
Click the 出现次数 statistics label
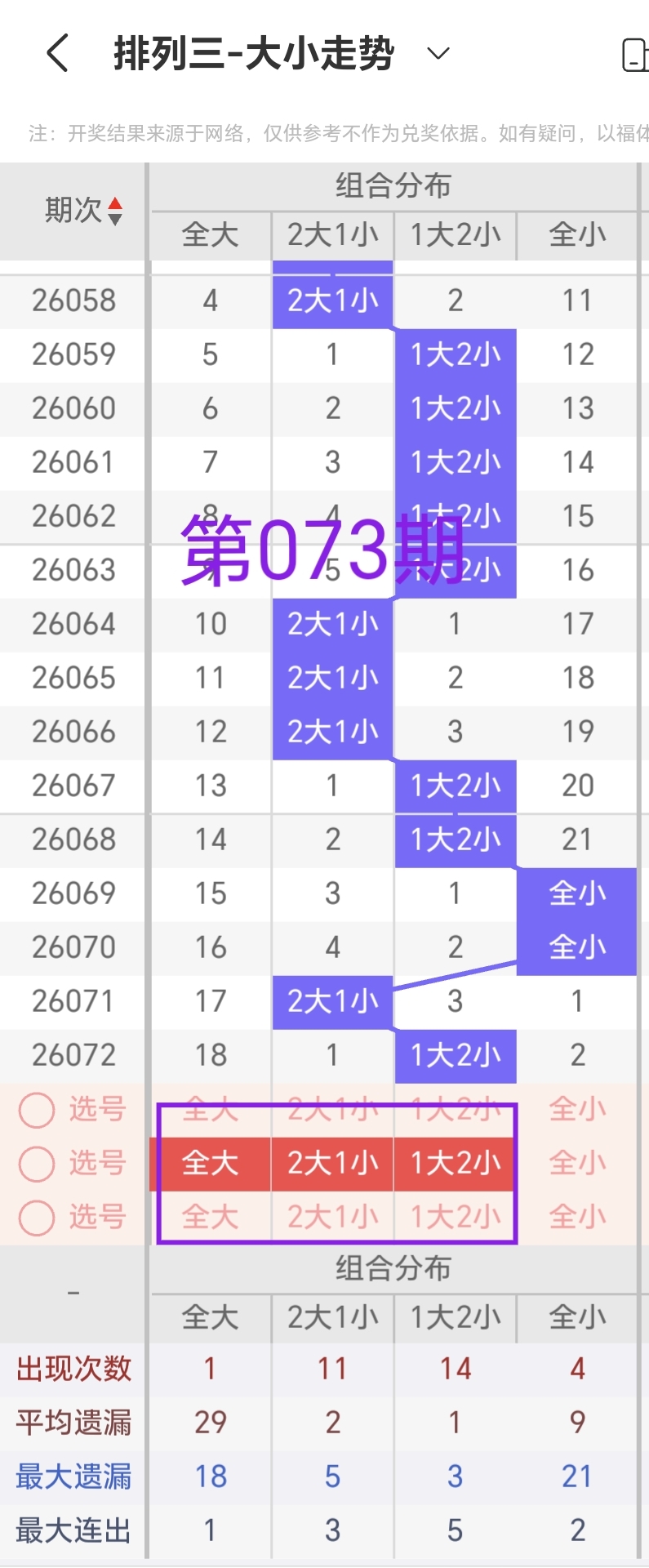73,1369
